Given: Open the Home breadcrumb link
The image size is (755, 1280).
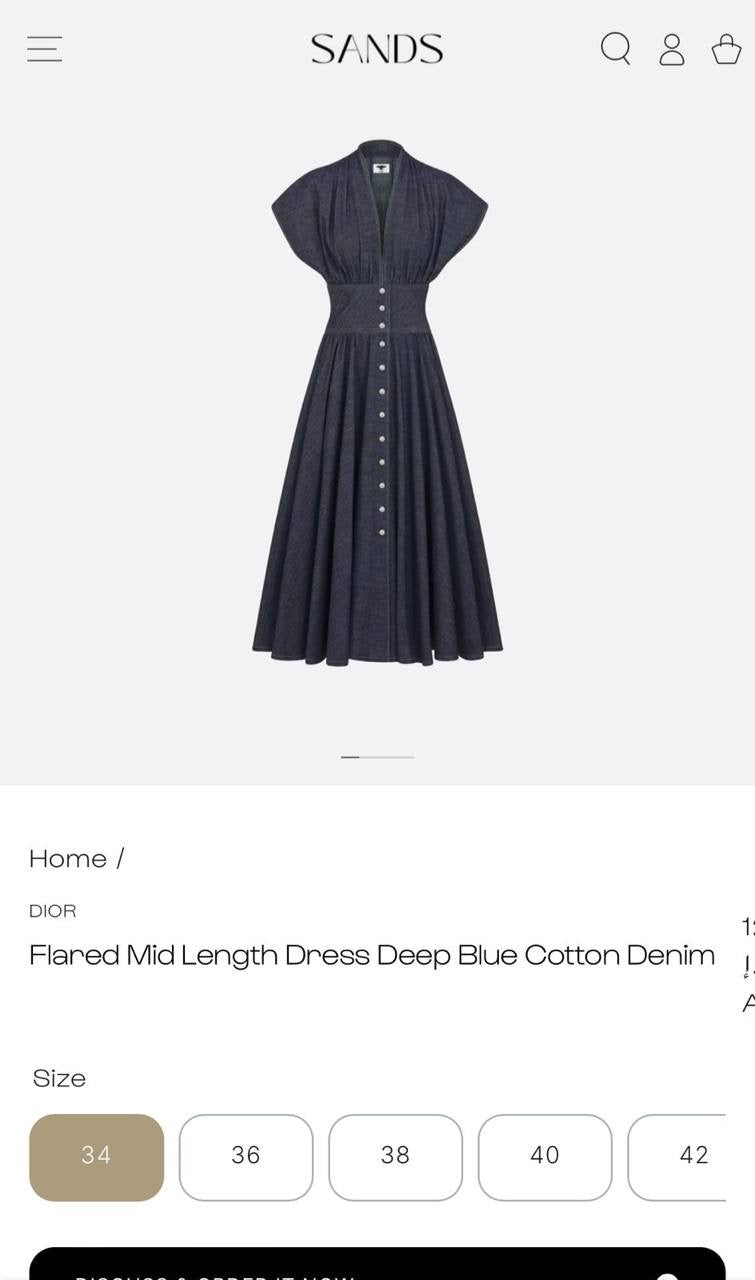Looking at the screenshot, I should [68, 858].
